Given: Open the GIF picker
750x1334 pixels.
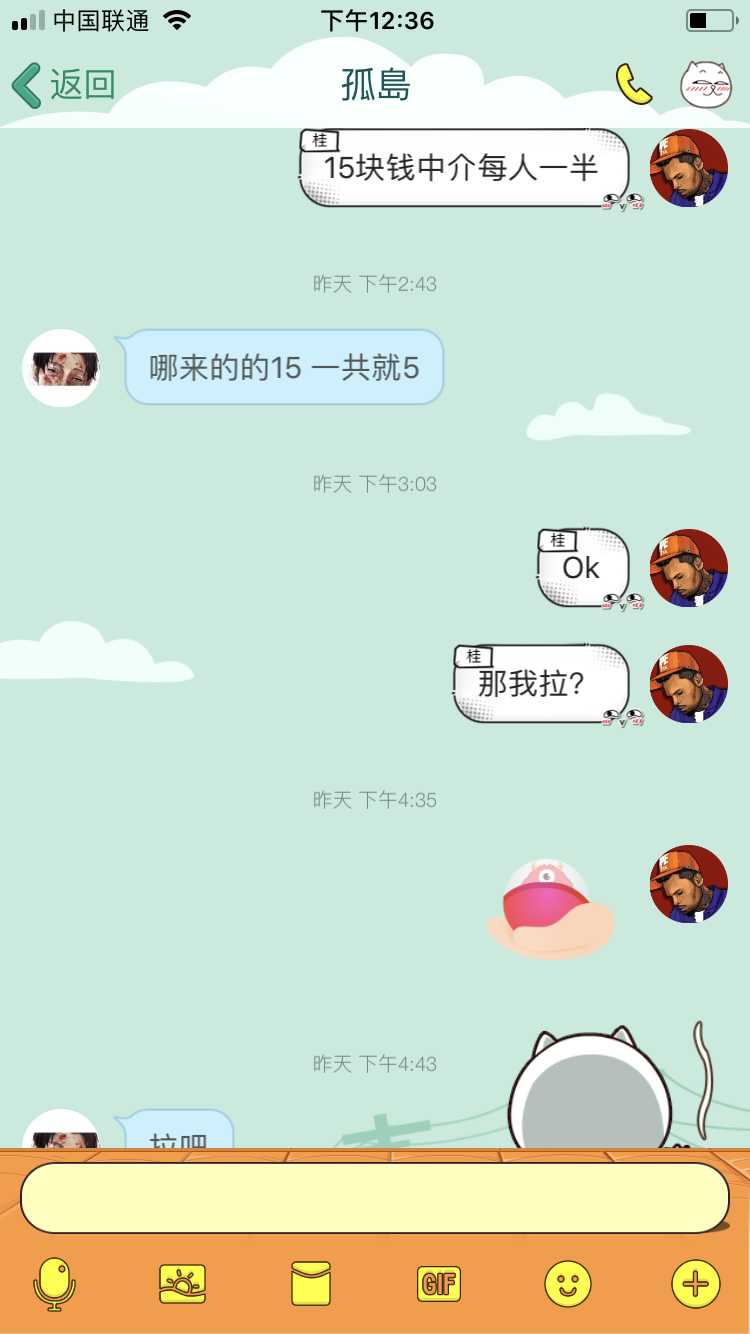Looking at the screenshot, I should click(439, 1284).
